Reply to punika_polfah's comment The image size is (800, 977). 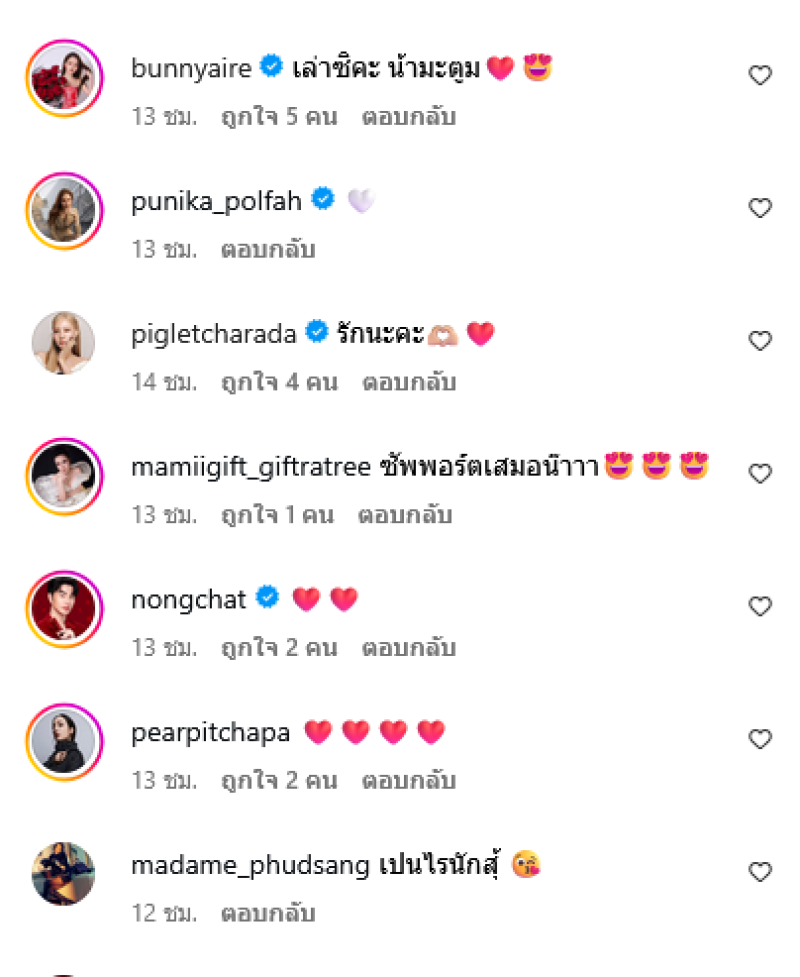(268, 250)
